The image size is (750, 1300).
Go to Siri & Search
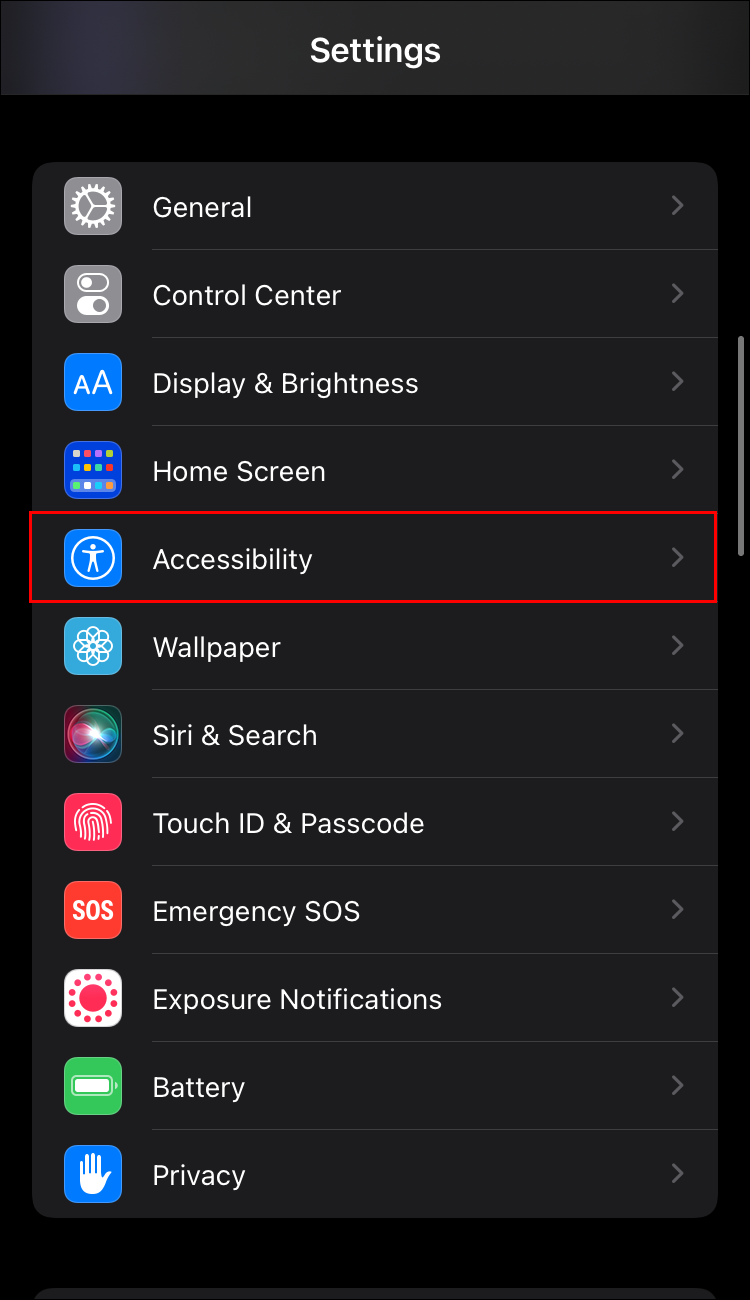coord(375,735)
